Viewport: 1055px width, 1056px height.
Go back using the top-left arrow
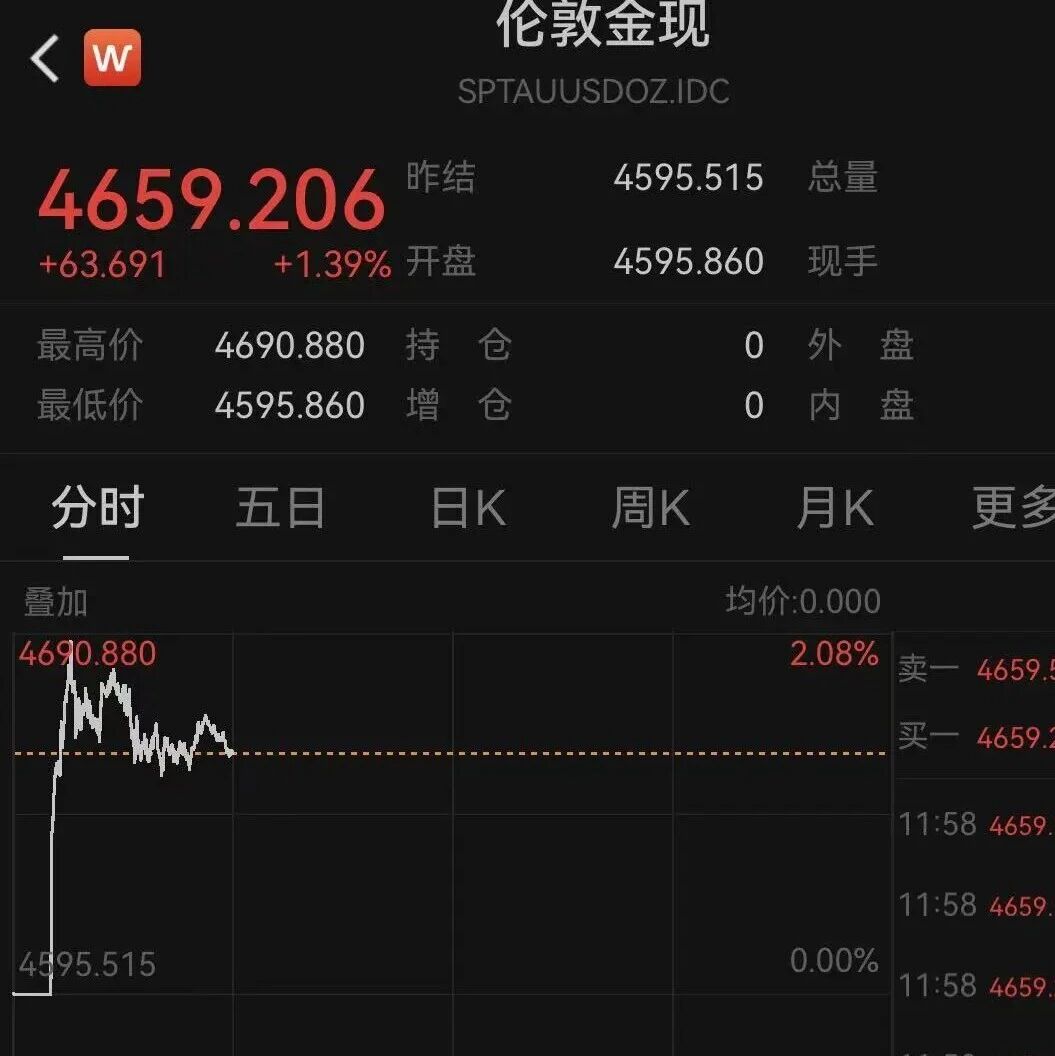[45, 59]
